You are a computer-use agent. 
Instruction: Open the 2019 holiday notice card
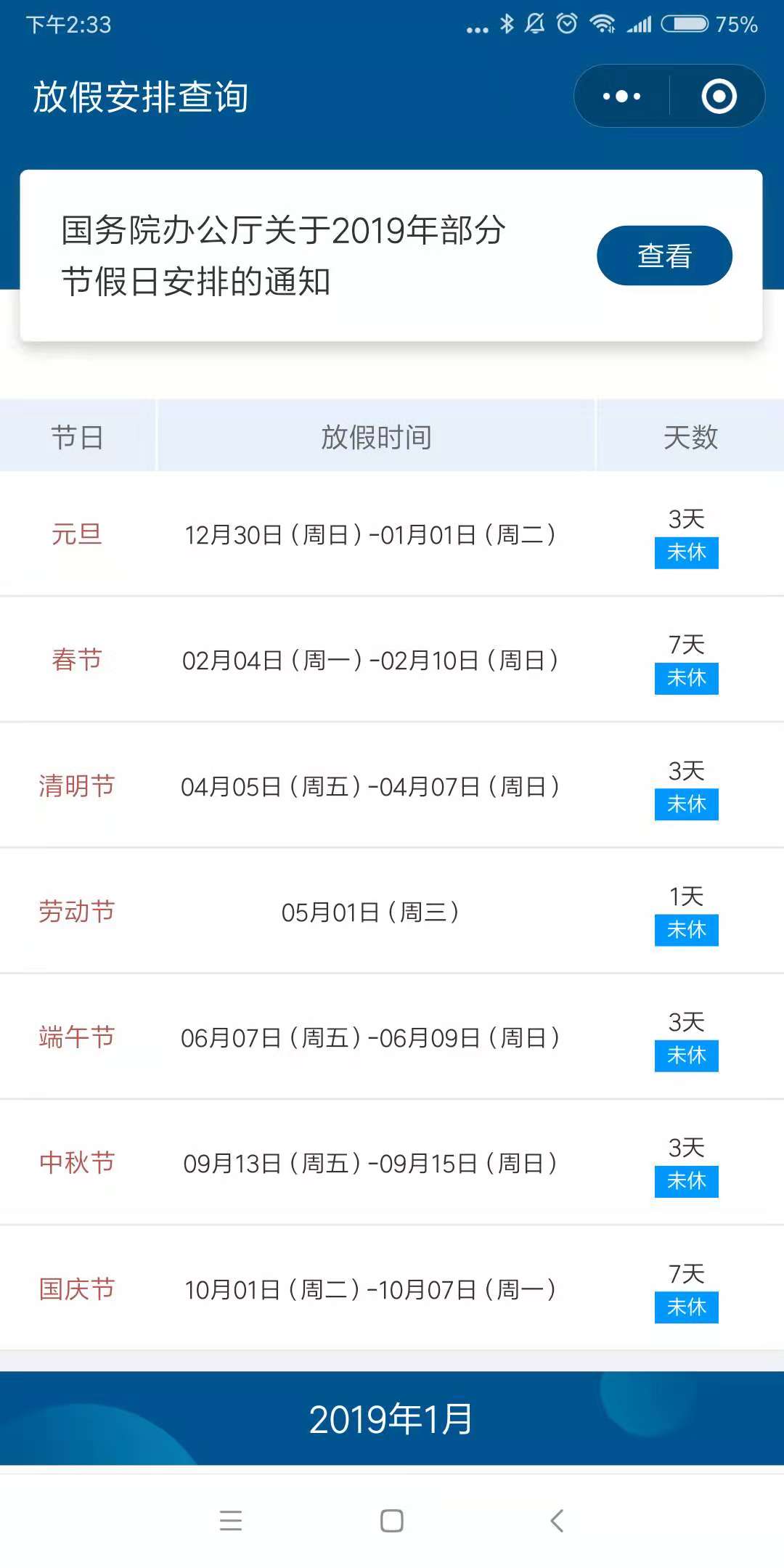point(391,256)
